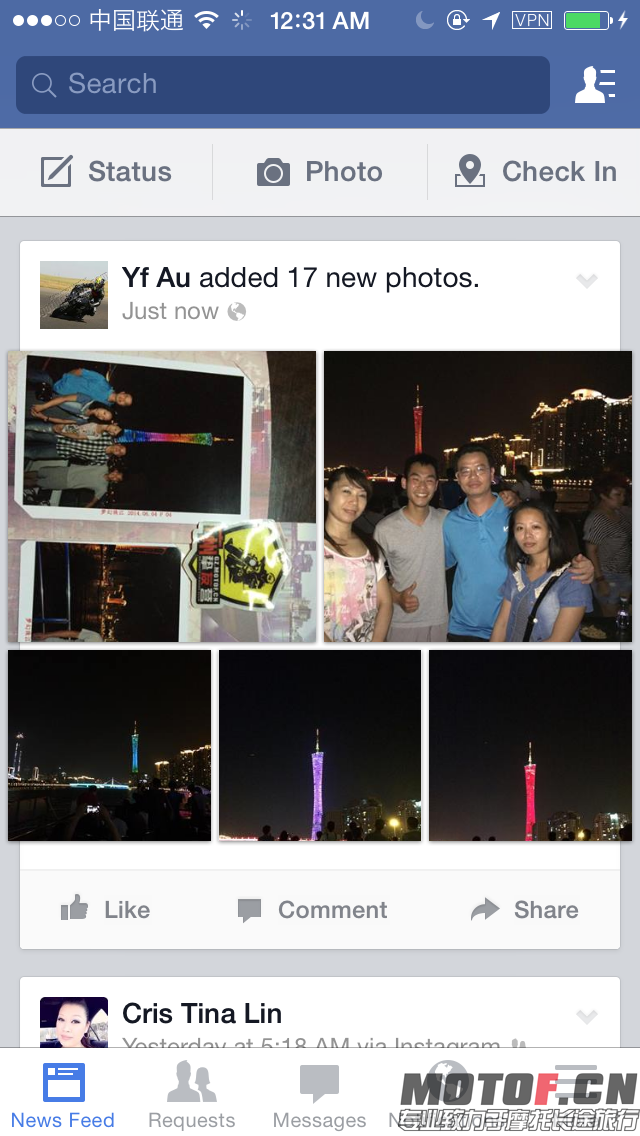This screenshot has width=640, height=1136.
Task: Open the group photo of four people
Action: (x=478, y=496)
